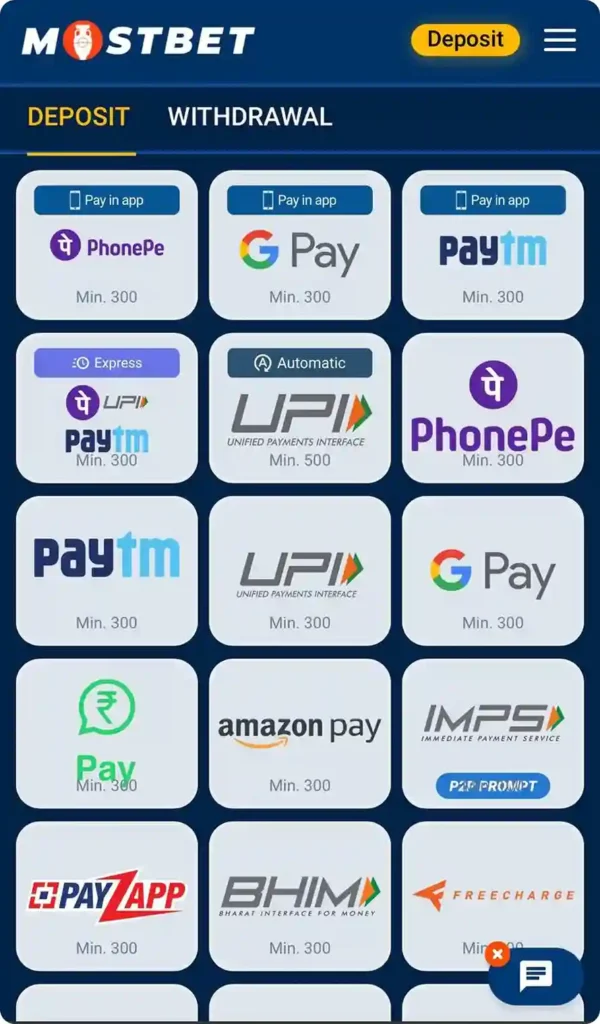Choose the BHIM deposit method

coord(300,895)
